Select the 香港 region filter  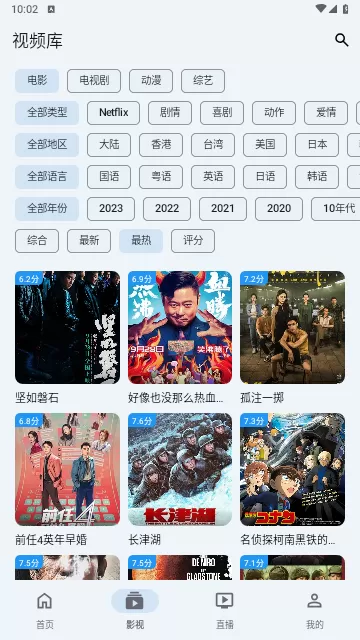(x=161, y=145)
